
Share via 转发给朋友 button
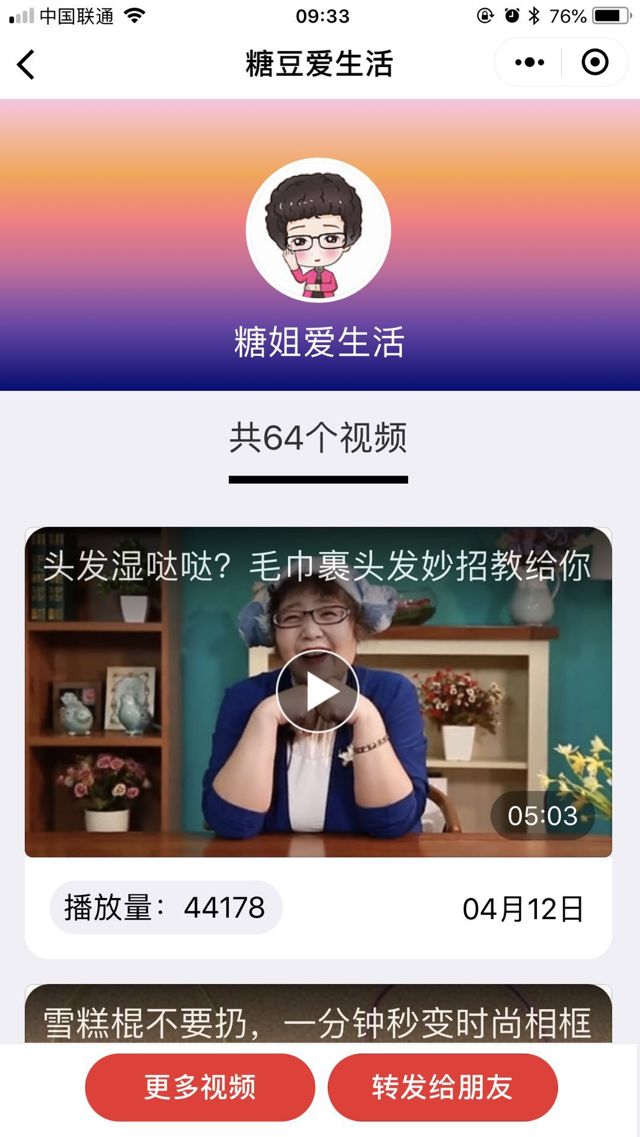click(442, 1088)
